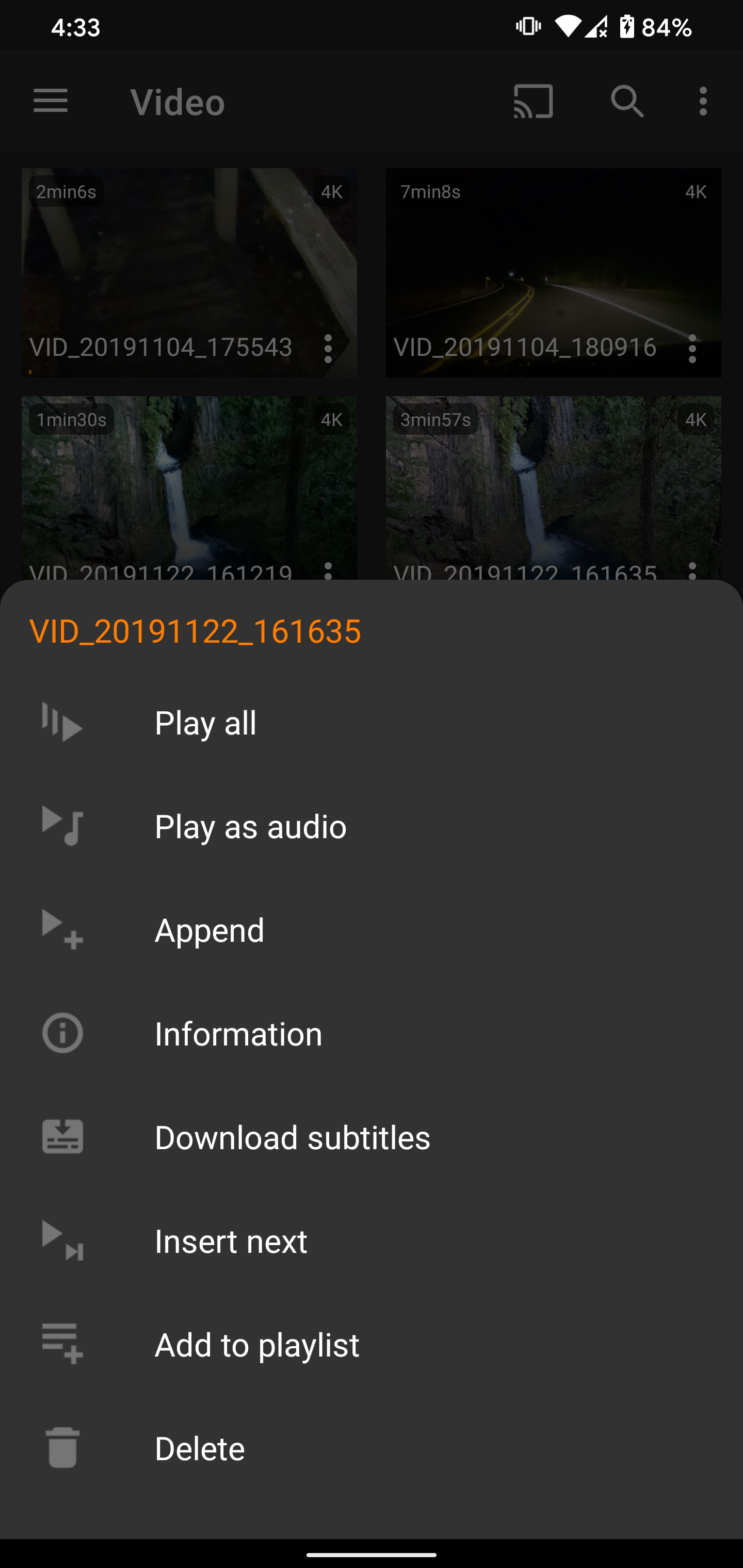Open the navigation drawer hamburger menu
The height and width of the screenshot is (1568, 743).
(x=51, y=101)
